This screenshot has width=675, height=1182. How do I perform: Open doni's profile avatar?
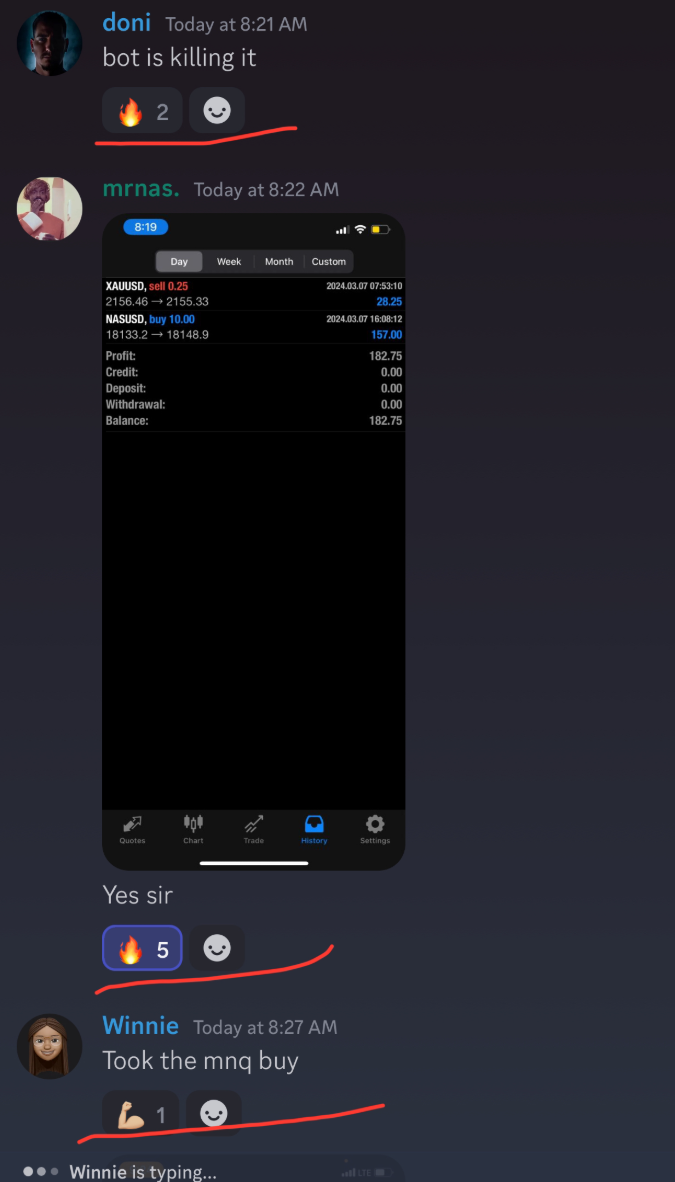point(49,43)
